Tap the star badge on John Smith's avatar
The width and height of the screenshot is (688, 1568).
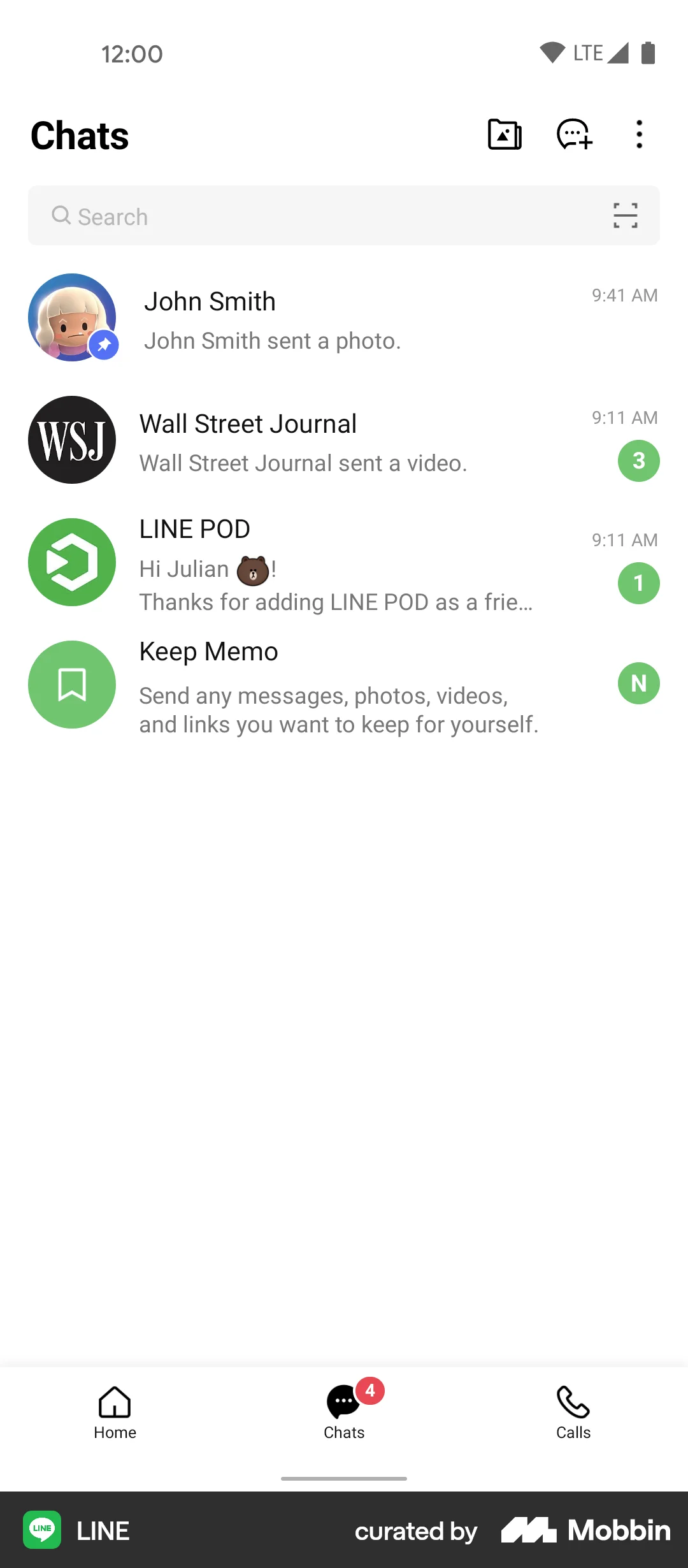(102, 344)
